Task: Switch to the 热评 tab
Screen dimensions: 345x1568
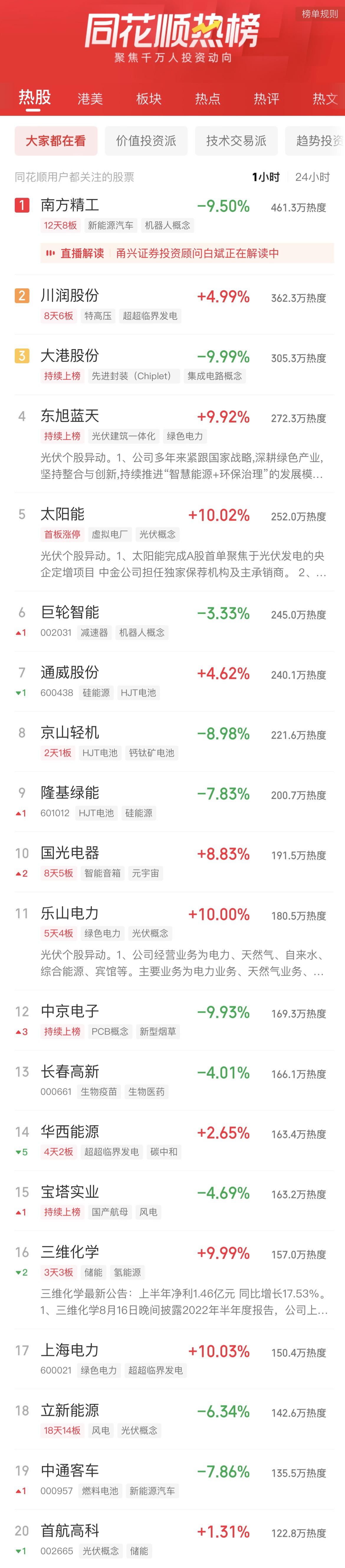Action: point(266,98)
